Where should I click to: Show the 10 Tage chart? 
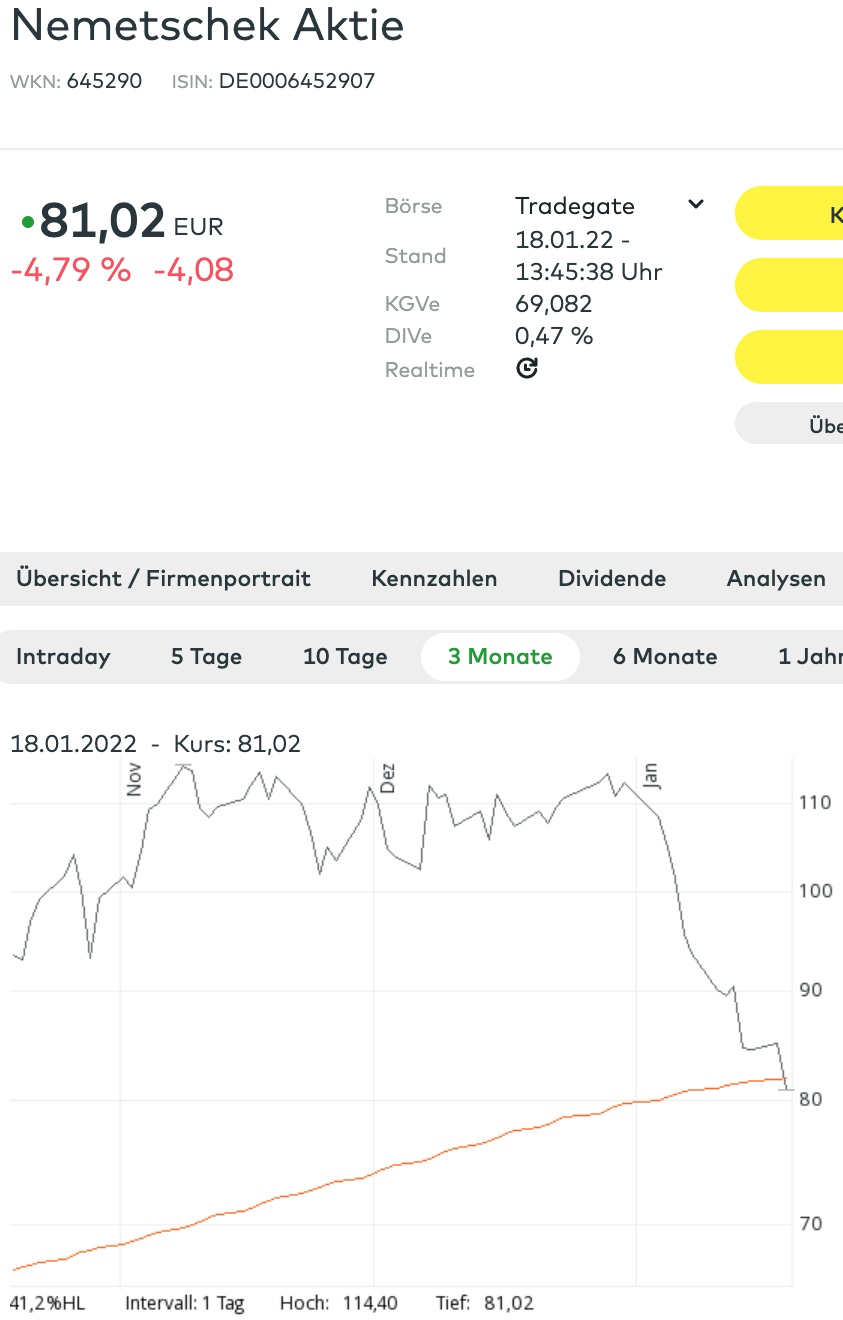[x=345, y=657]
